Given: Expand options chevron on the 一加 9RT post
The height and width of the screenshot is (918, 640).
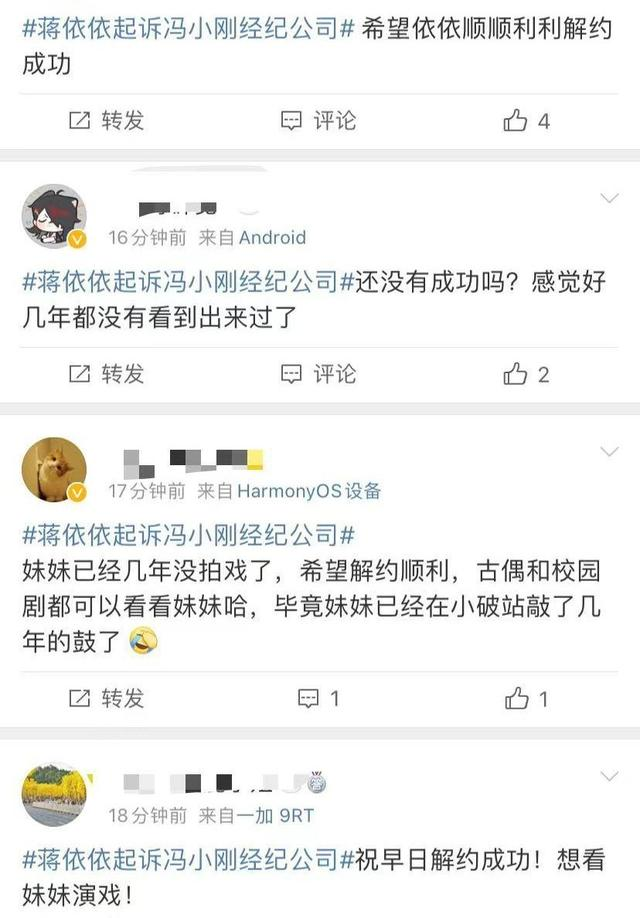Looking at the screenshot, I should 610,776.
